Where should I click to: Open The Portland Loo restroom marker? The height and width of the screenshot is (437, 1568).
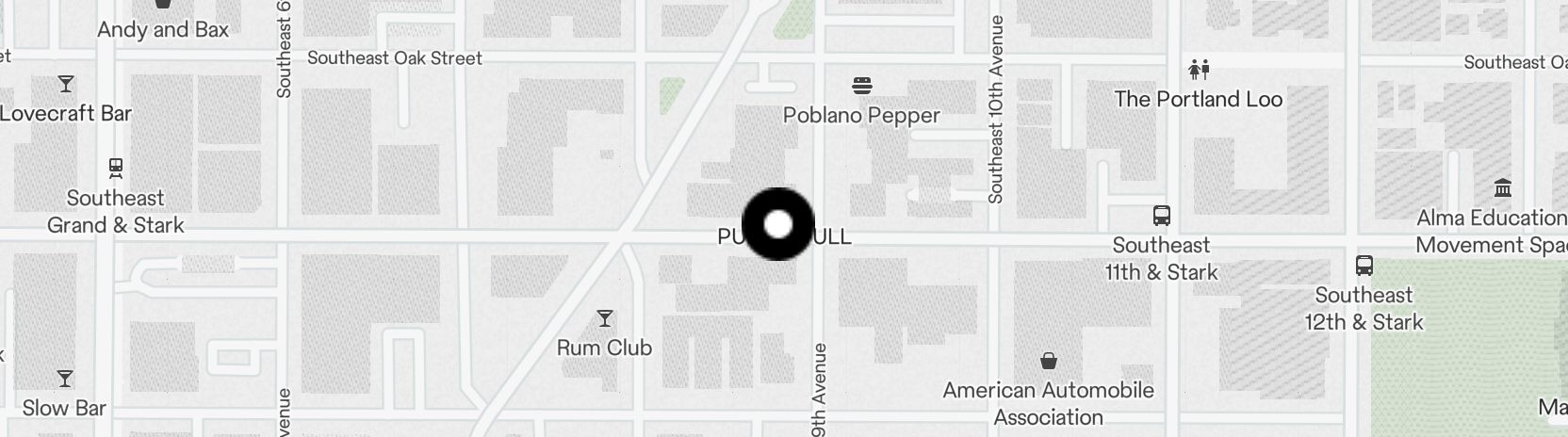[1199, 70]
